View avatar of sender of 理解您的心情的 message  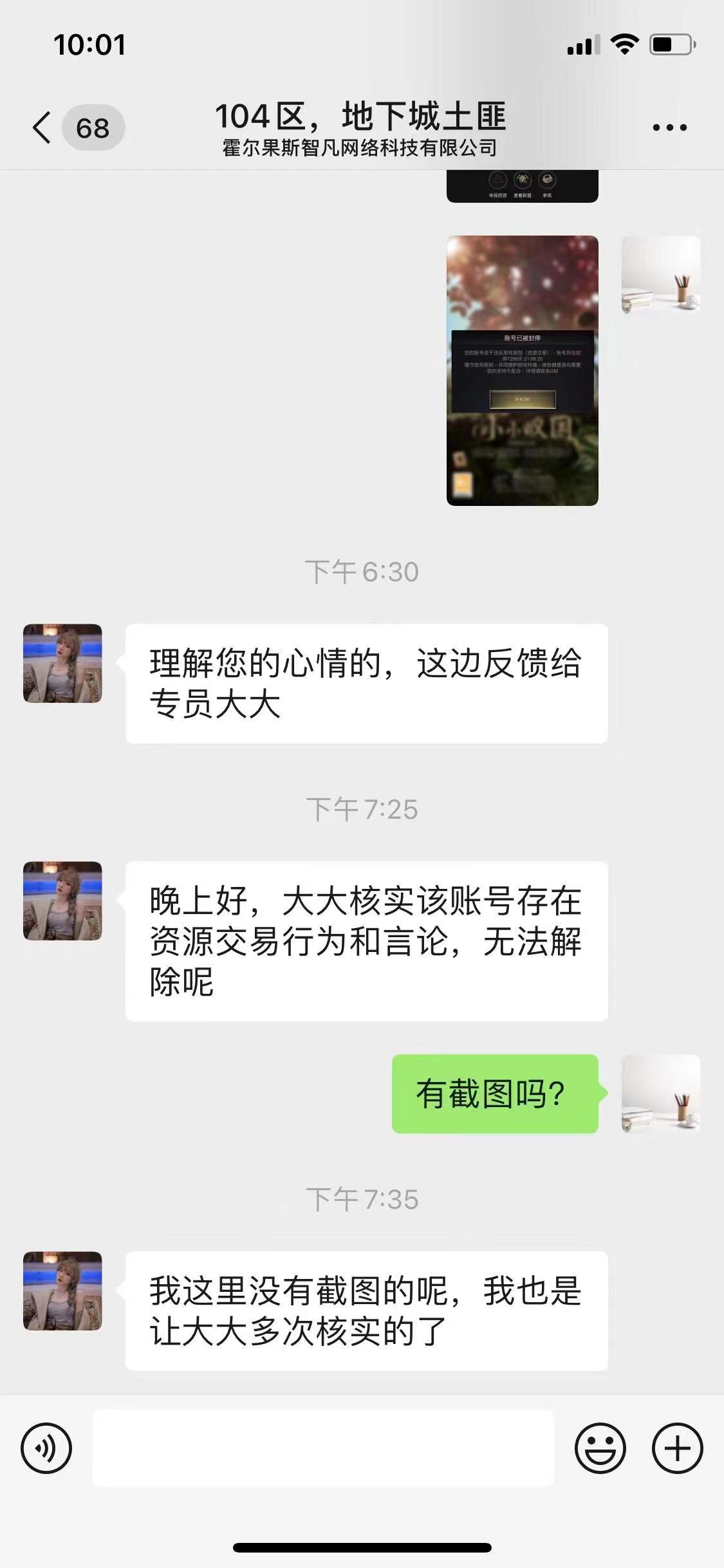click(x=62, y=663)
